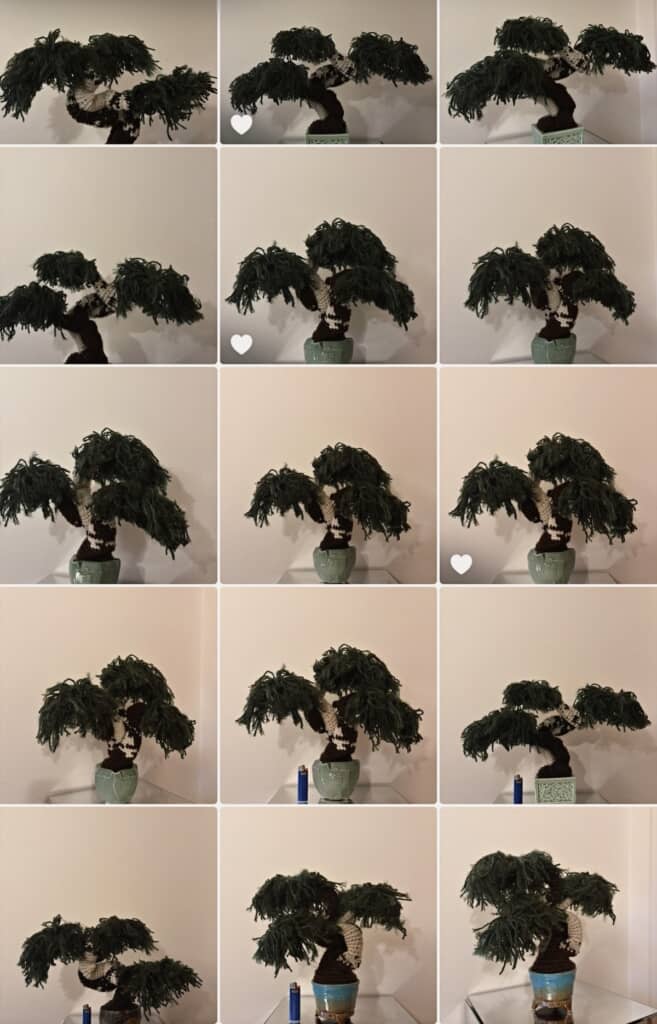
Task: Open photo of bonsai on mirrored table corner
Action: click(547, 915)
